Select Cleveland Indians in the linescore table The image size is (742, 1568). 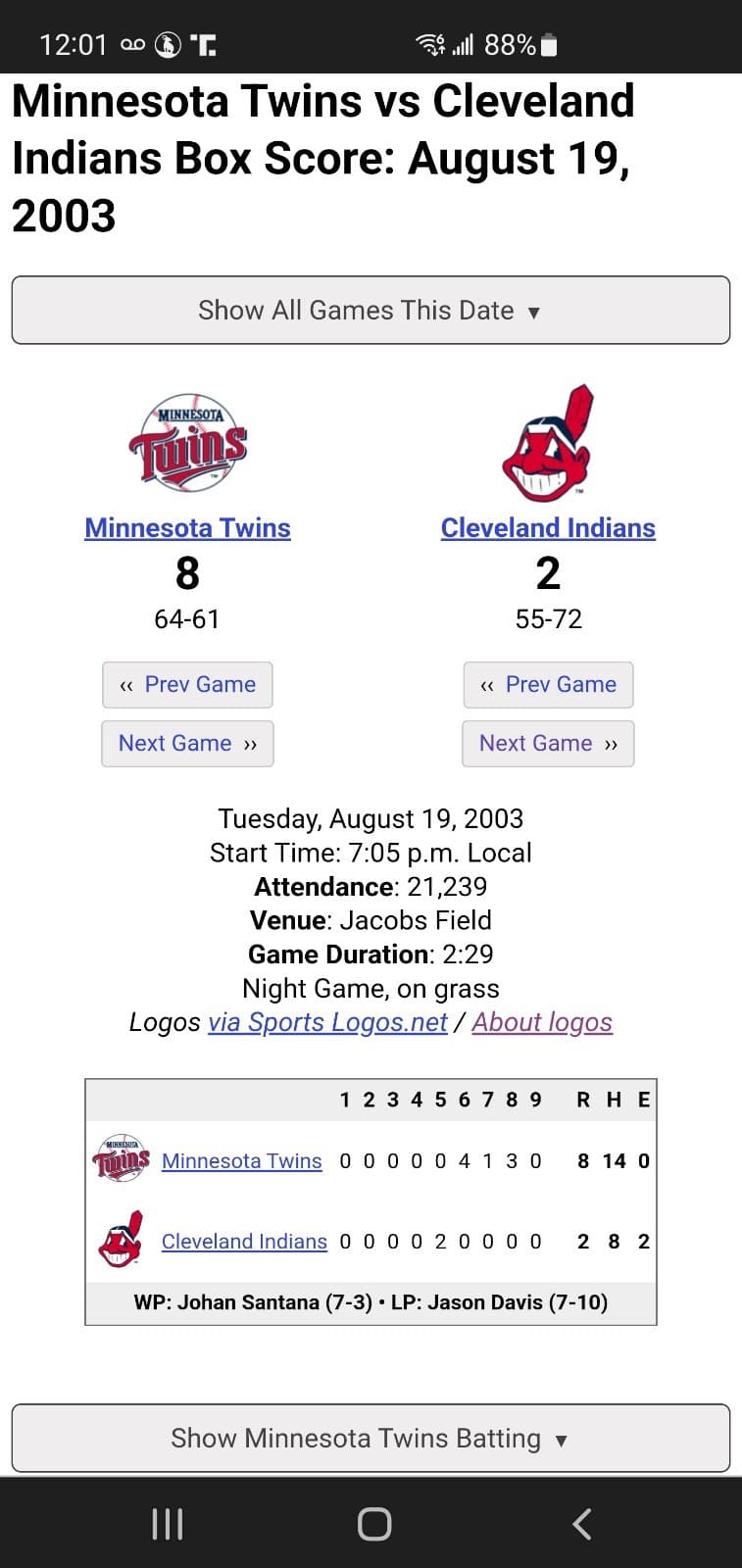pyautogui.click(x=243, y=1241)
